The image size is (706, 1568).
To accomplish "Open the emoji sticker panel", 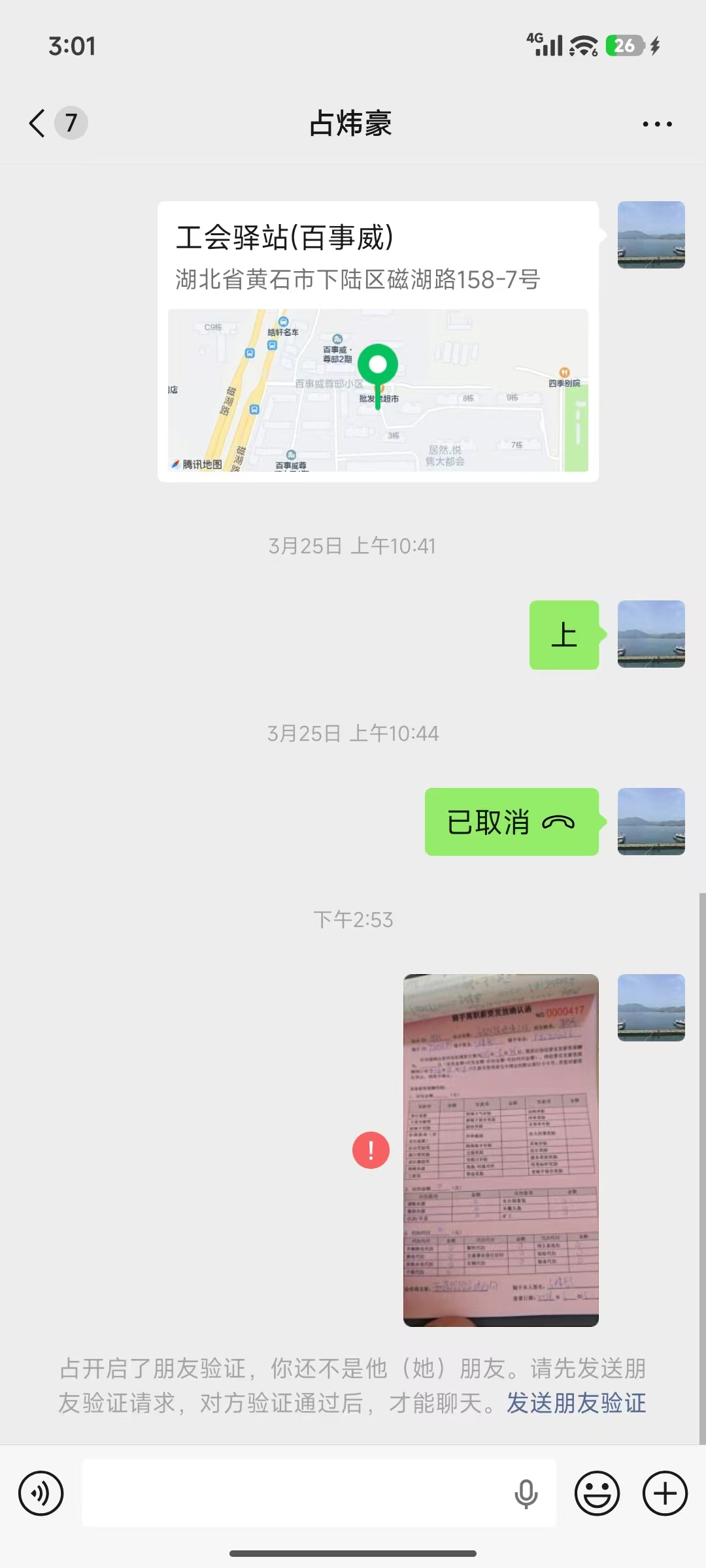I will [x=597, y=1493].
